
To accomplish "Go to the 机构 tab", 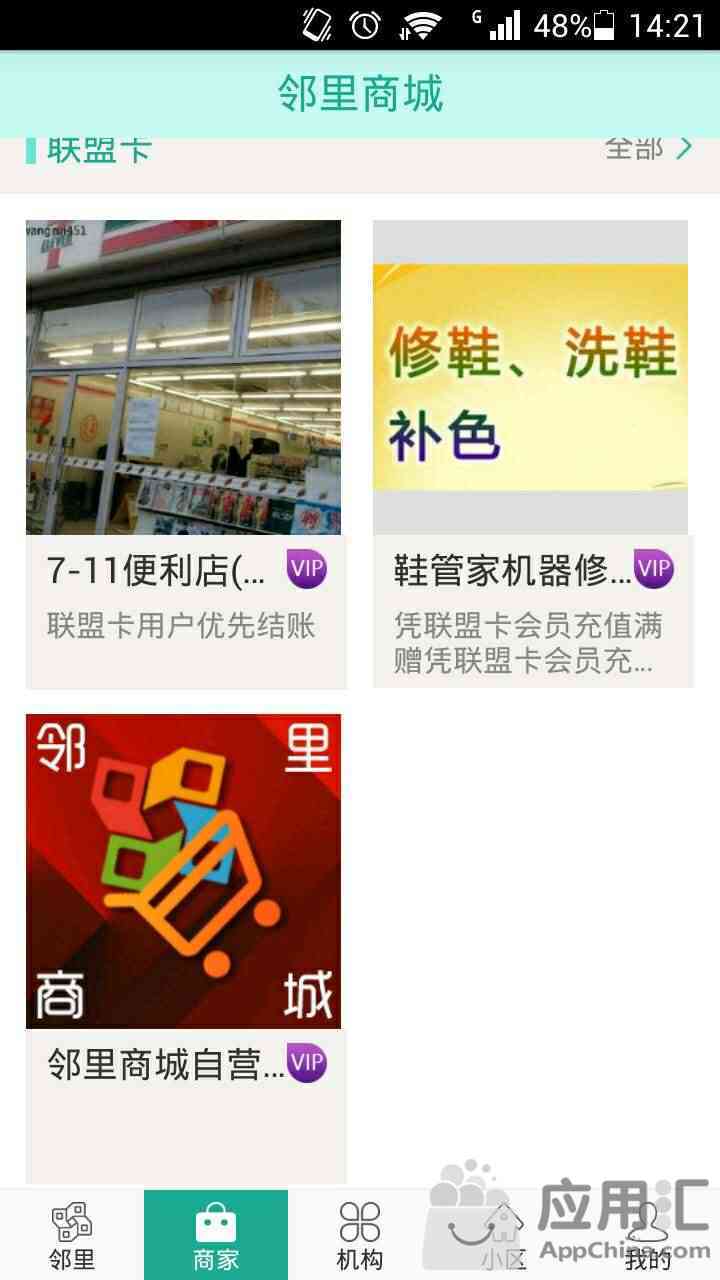I will (360, 1236).
